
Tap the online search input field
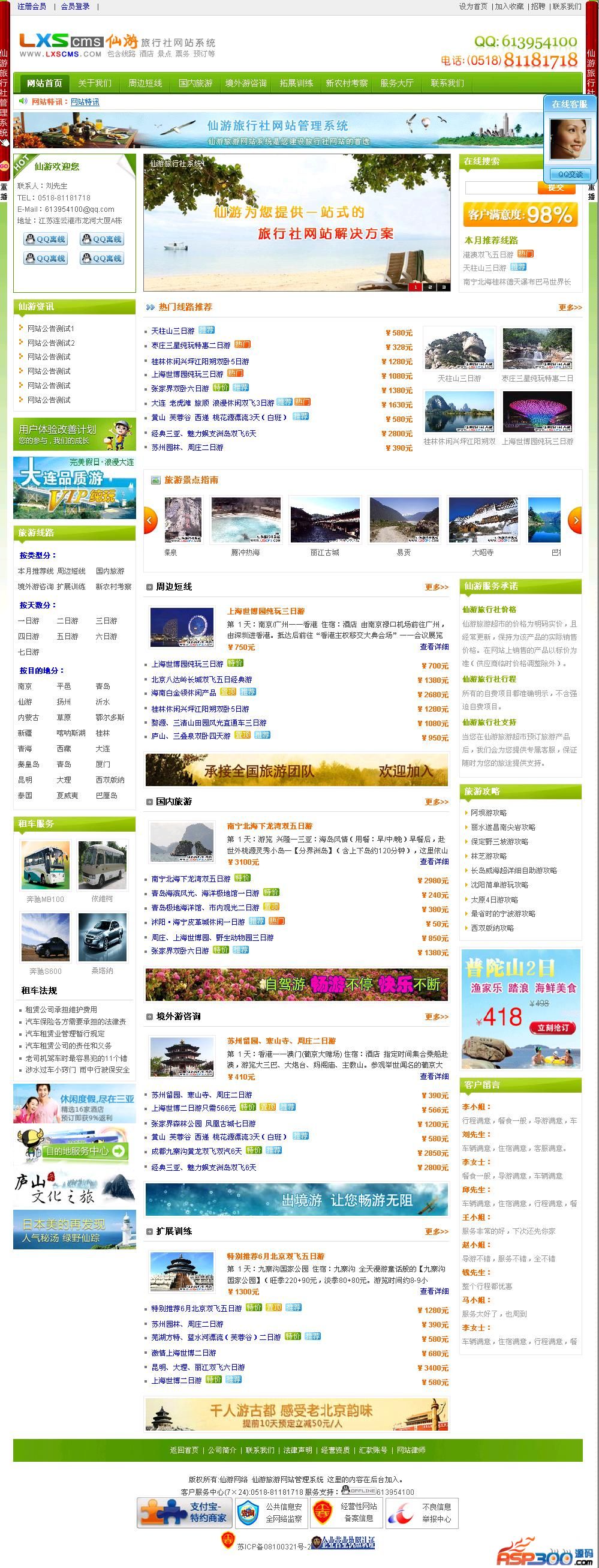[500, 187]
